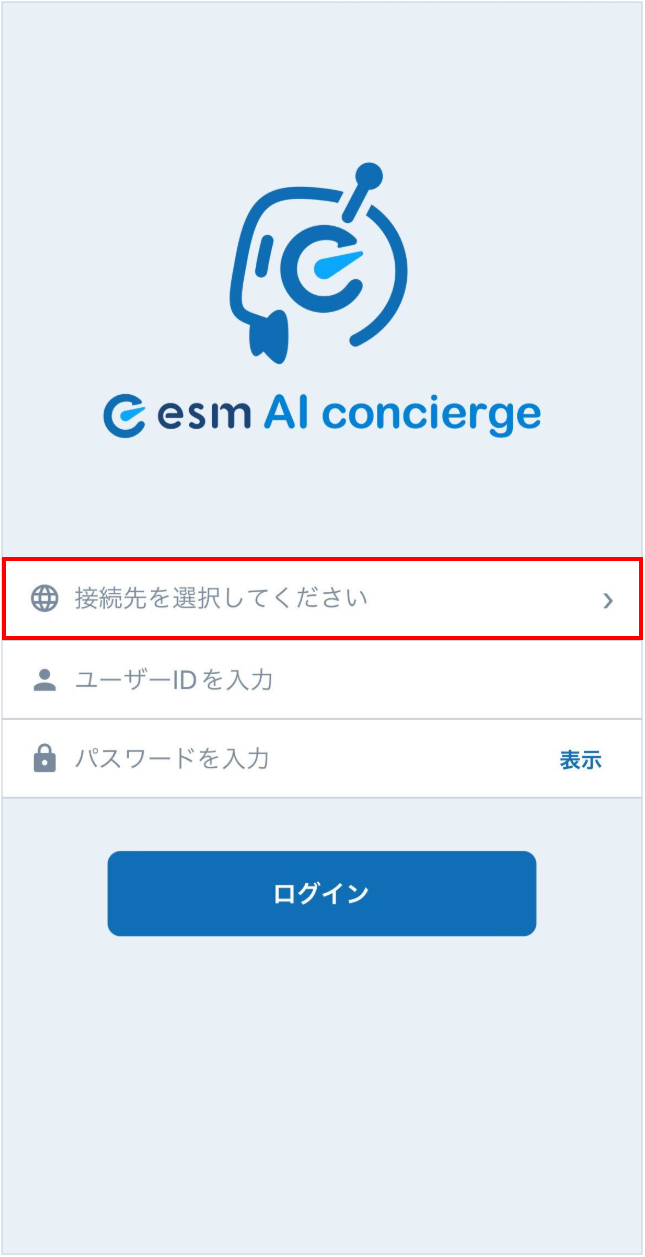Screen dimensions: 645x1257
Task: Tap the ログイン button
Action: 322,893
